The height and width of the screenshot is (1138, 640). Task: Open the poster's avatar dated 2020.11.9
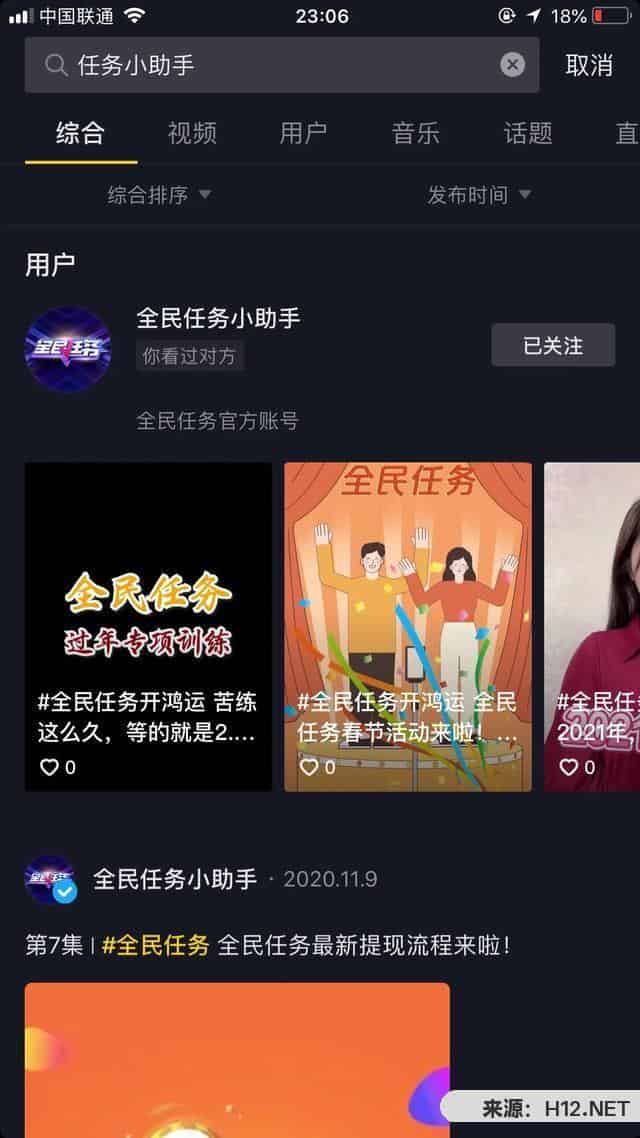coord(50,880)
